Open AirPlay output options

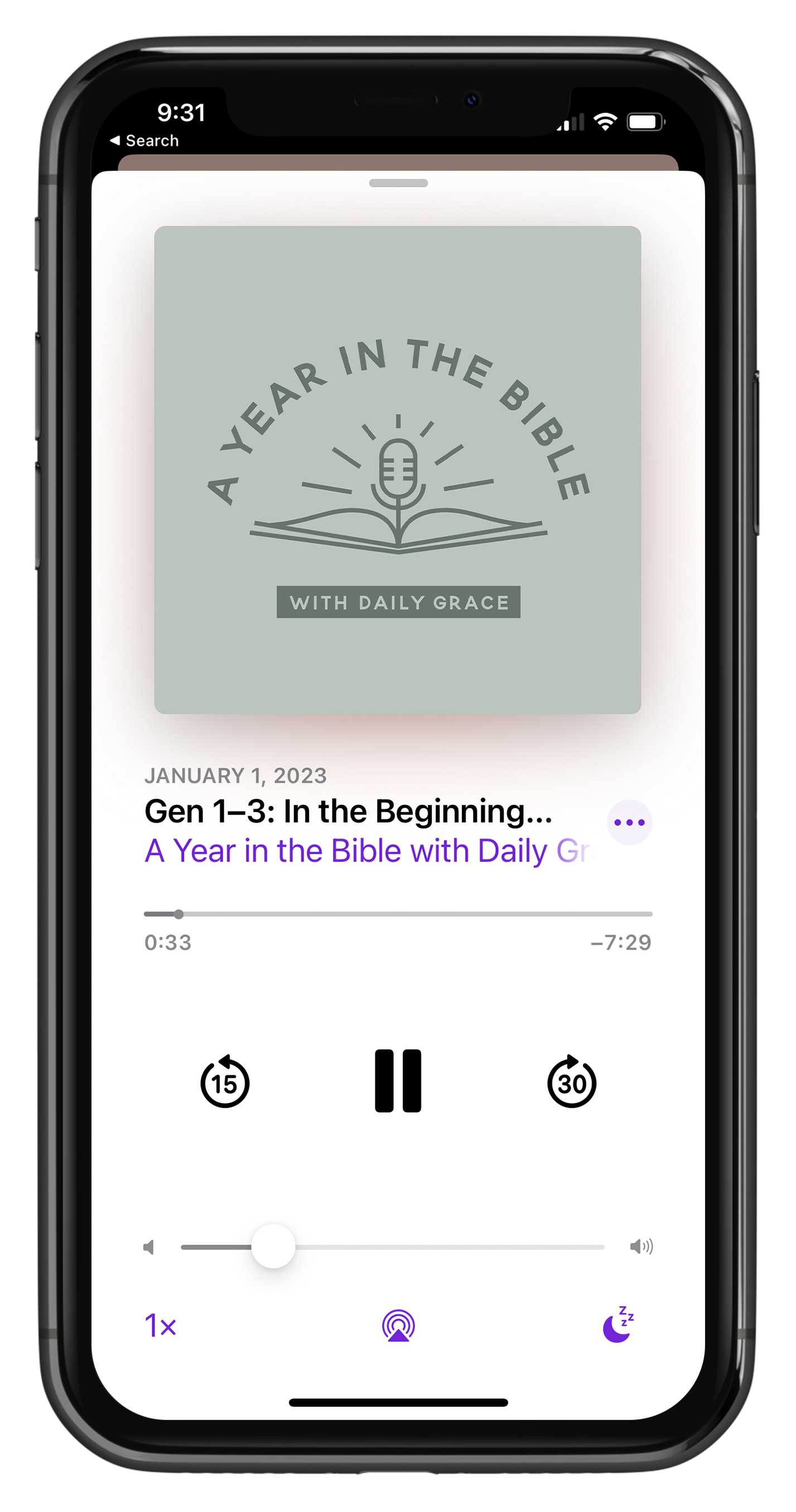point(398,1326)
